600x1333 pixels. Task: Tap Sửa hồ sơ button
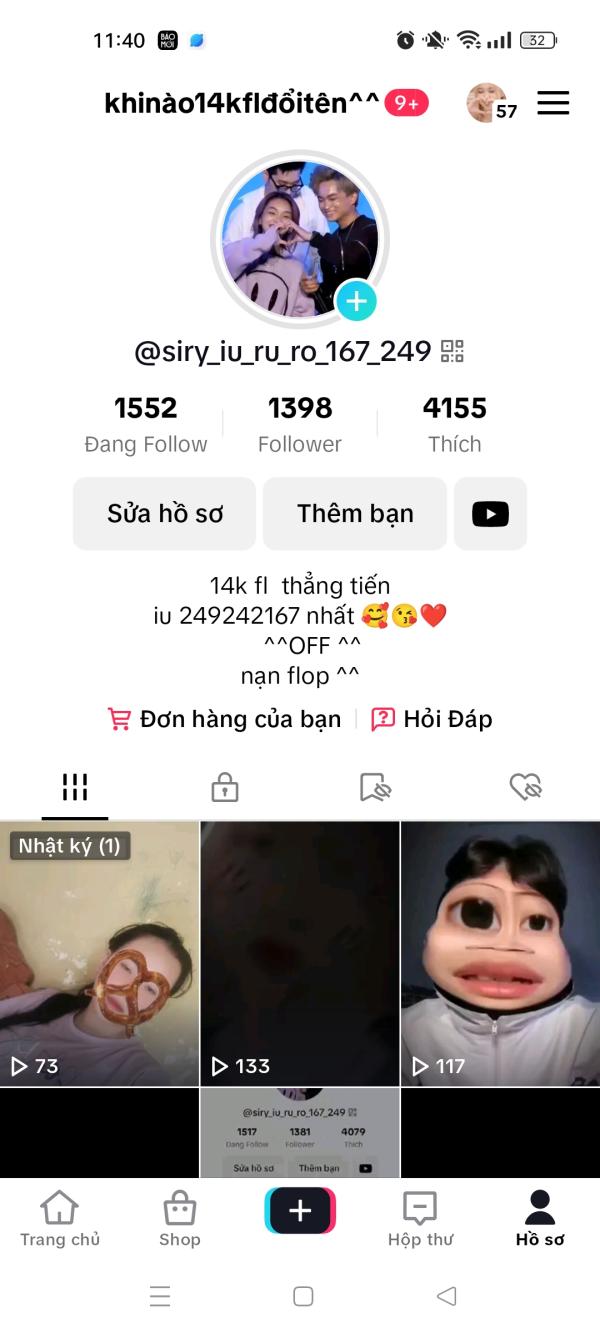[165, 514]
